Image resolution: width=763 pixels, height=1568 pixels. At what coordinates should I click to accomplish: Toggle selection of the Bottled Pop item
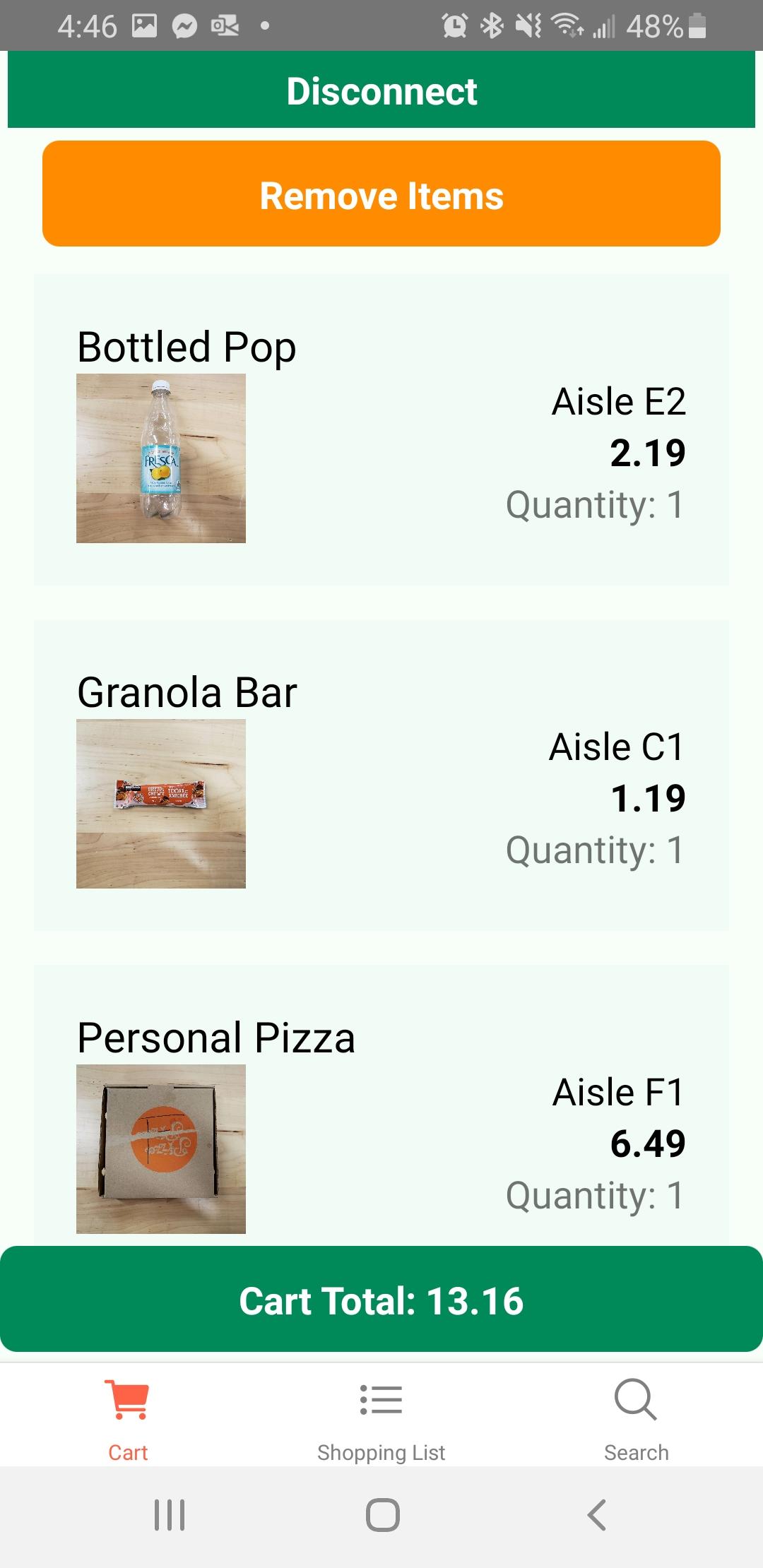(x=381, y=427)
